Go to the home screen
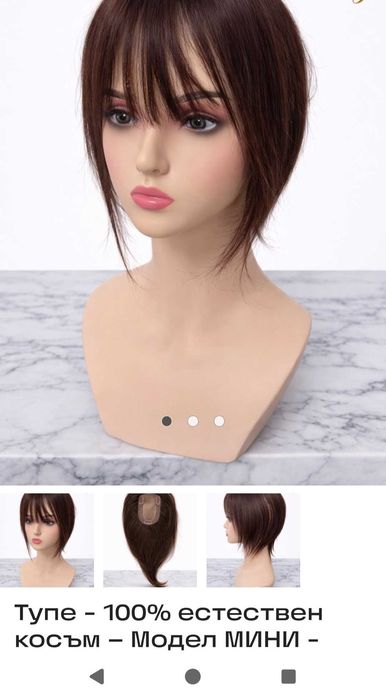Image resolution: width=386 pixels, height=699 pixels. [193, 676]
